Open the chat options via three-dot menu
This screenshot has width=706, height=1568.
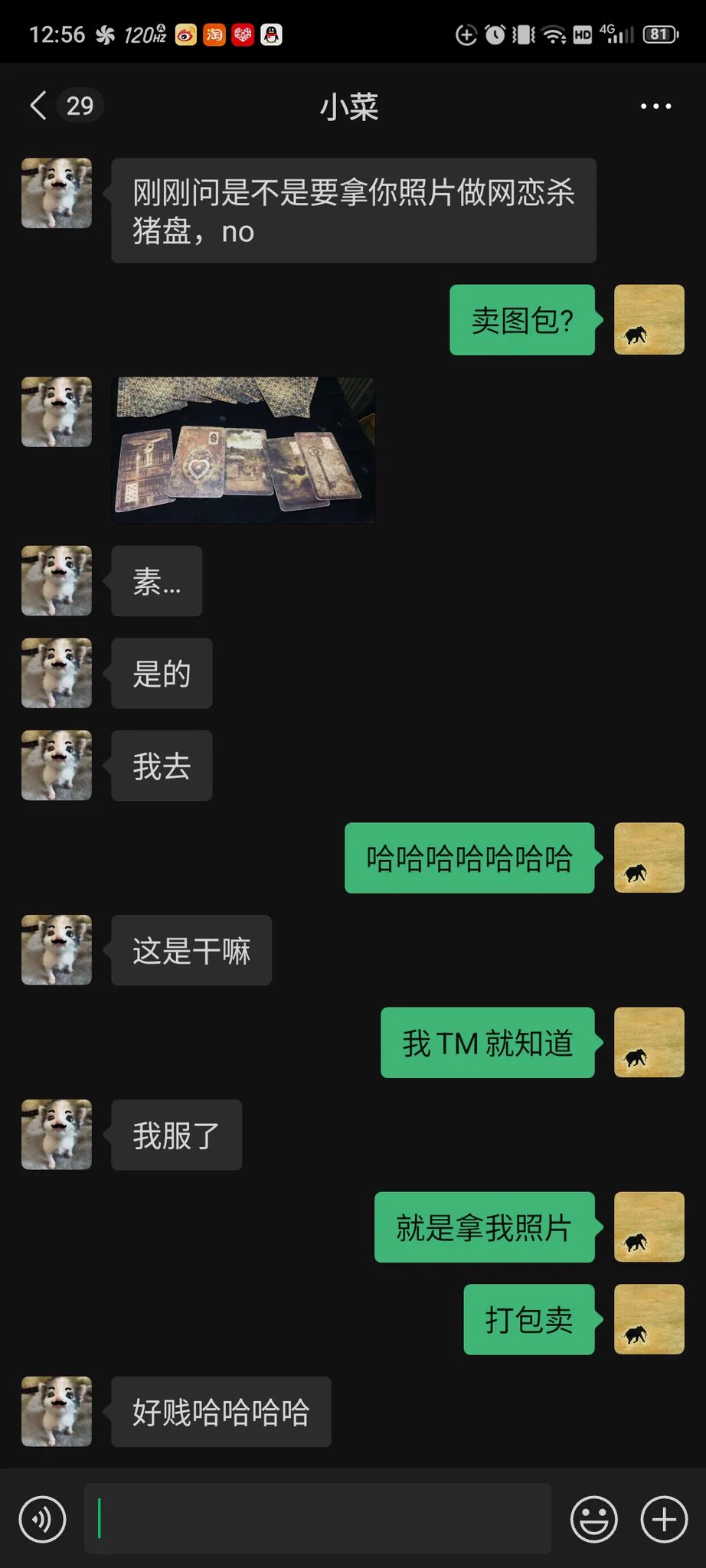point(657,106)
